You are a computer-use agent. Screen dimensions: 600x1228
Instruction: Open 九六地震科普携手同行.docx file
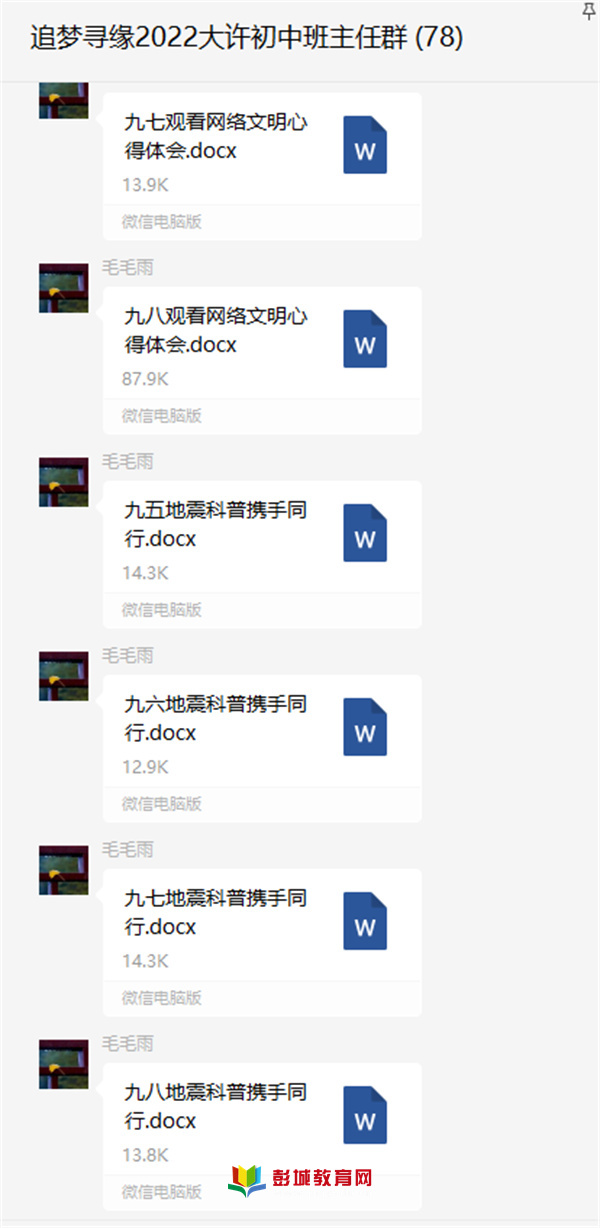pos(260,730)
